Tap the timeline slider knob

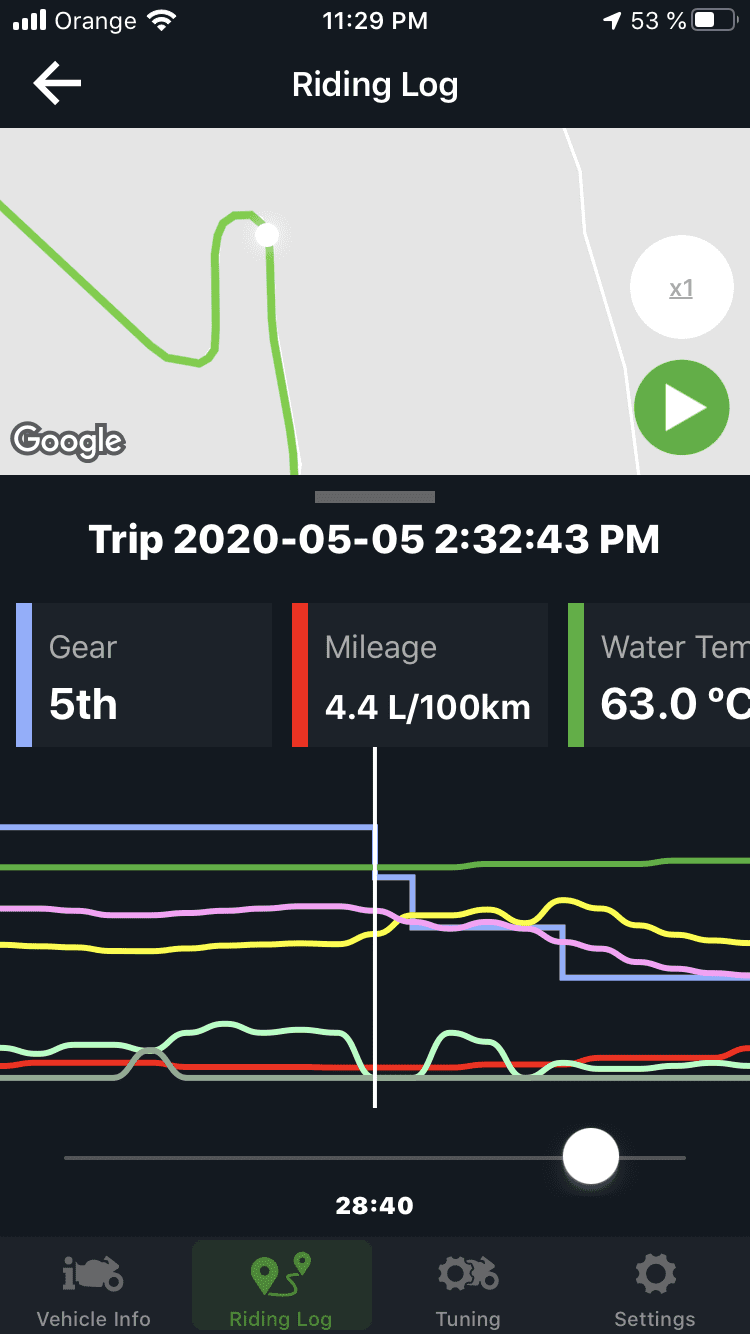(591, 1157)
